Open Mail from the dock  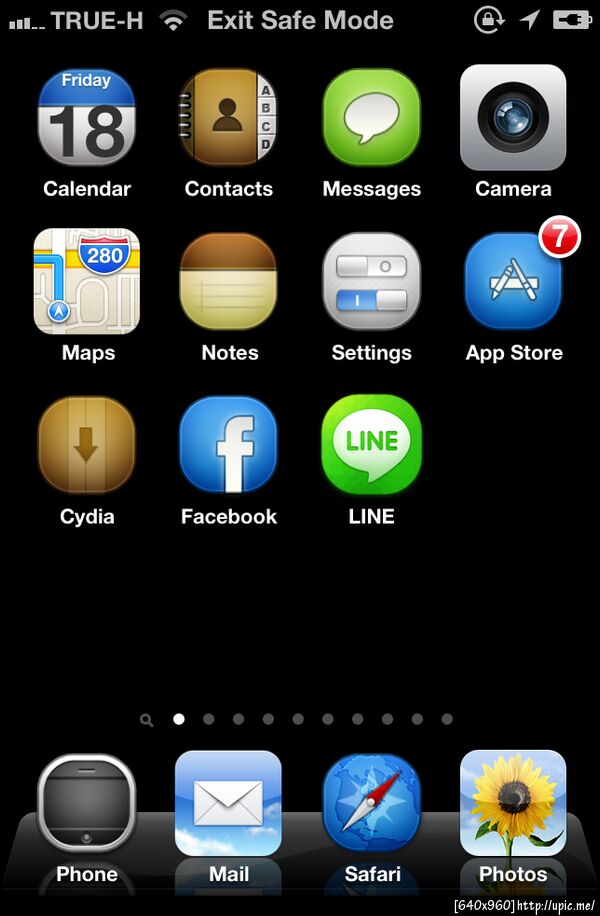[x=228, y=804]
